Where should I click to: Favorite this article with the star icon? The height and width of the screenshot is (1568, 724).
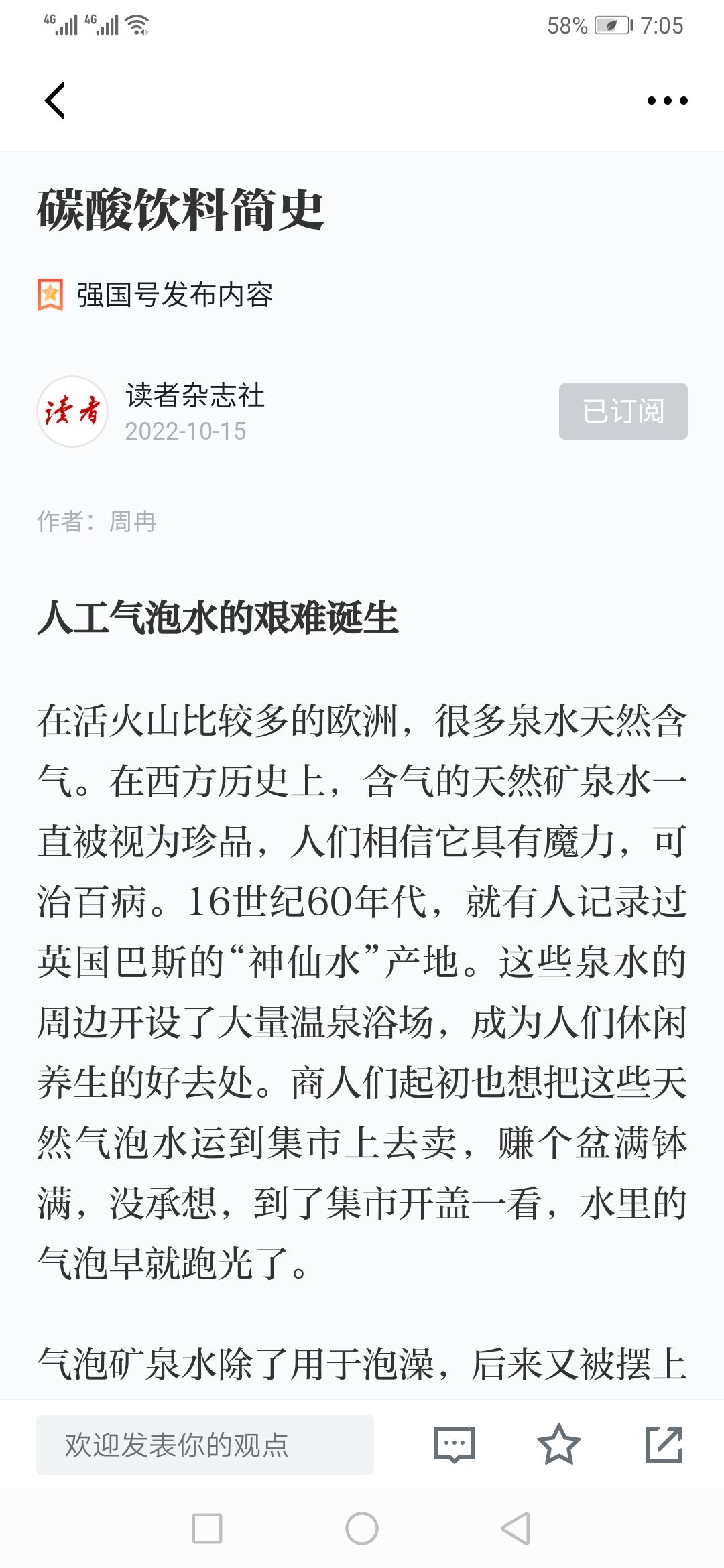558,1444
